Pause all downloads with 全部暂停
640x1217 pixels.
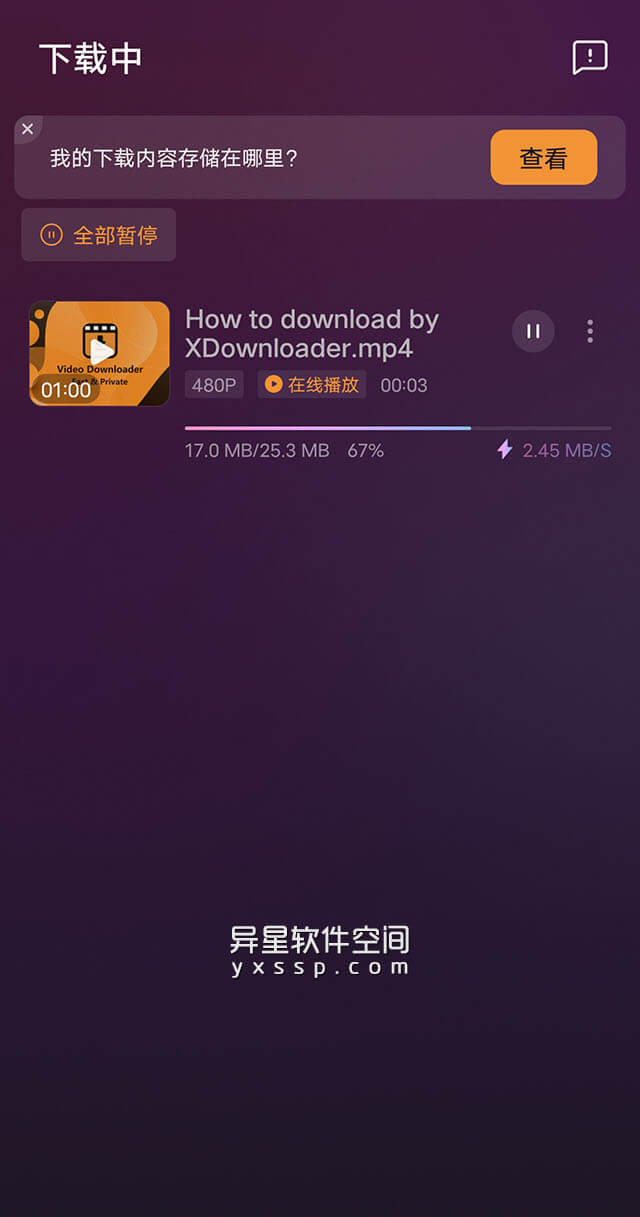click(99, 235)
